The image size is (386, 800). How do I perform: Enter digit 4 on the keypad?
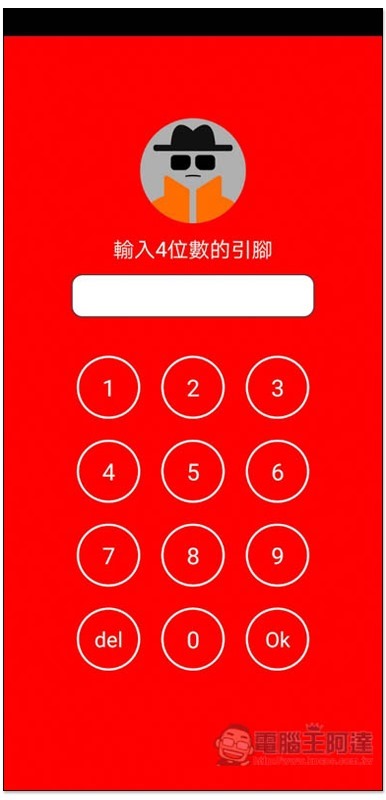(108, 471)
